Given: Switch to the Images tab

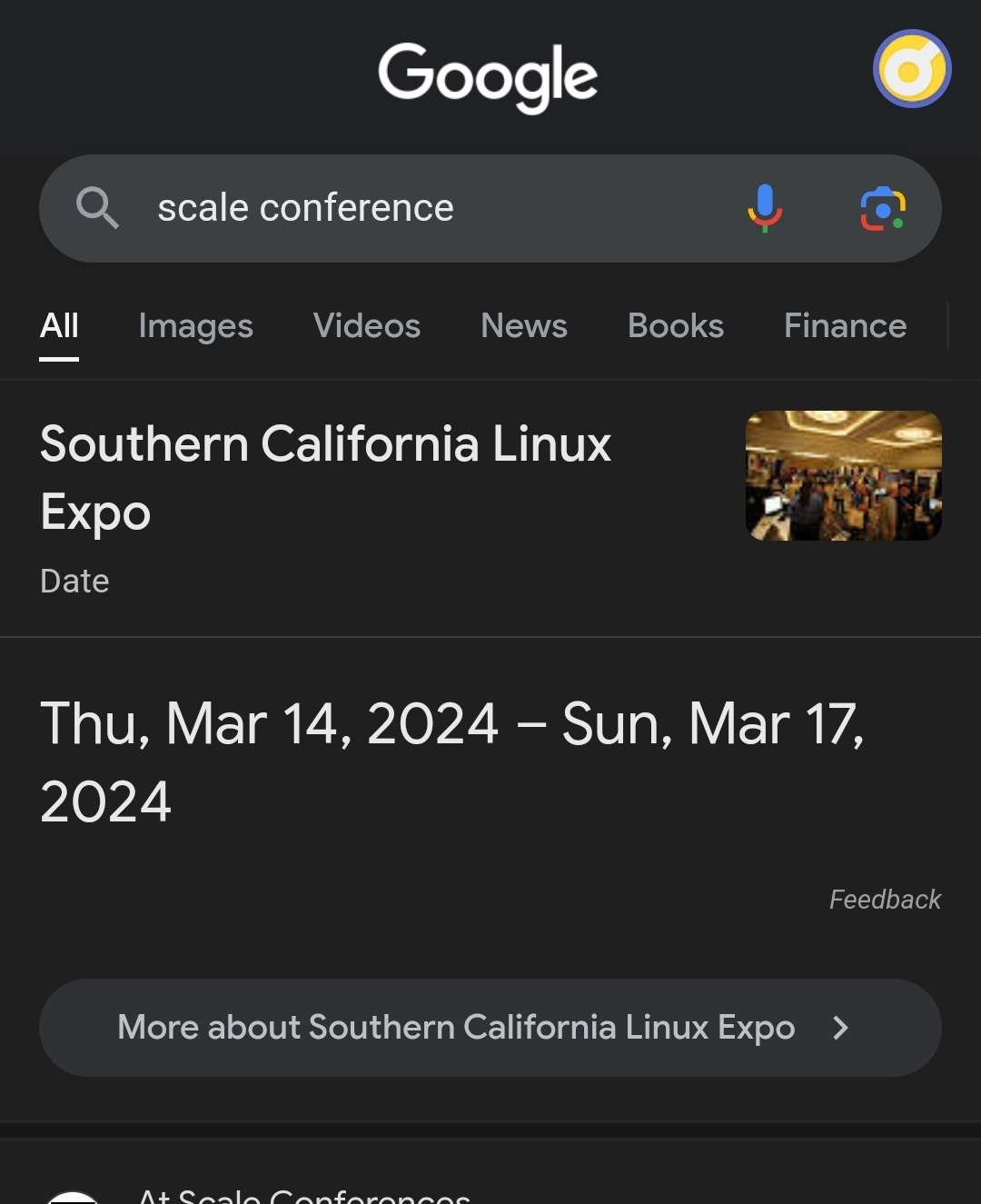Looking at the screenshot, I should tap(195, 326).
